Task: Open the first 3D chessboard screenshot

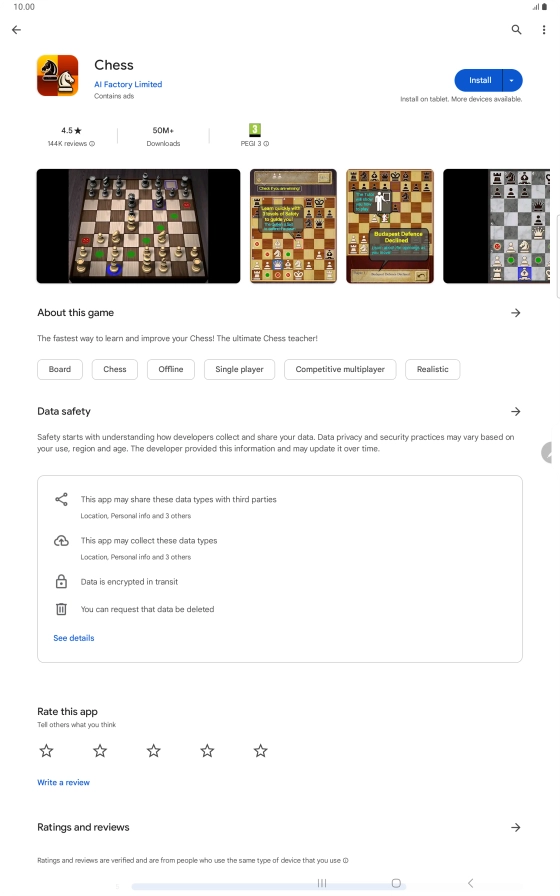Action: pyautogui.click(x=138, y=226)
